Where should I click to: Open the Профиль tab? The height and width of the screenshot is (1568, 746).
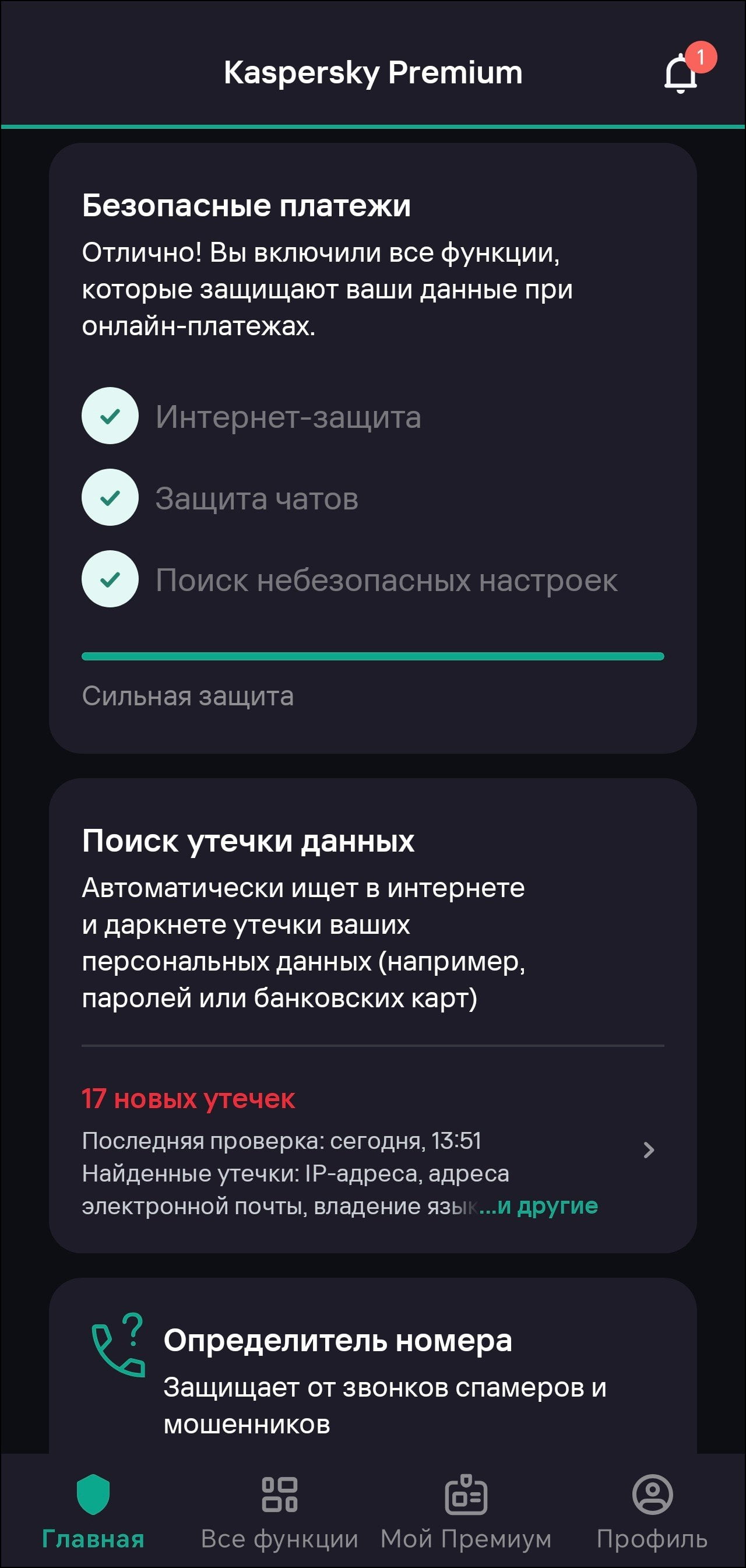652,1511
